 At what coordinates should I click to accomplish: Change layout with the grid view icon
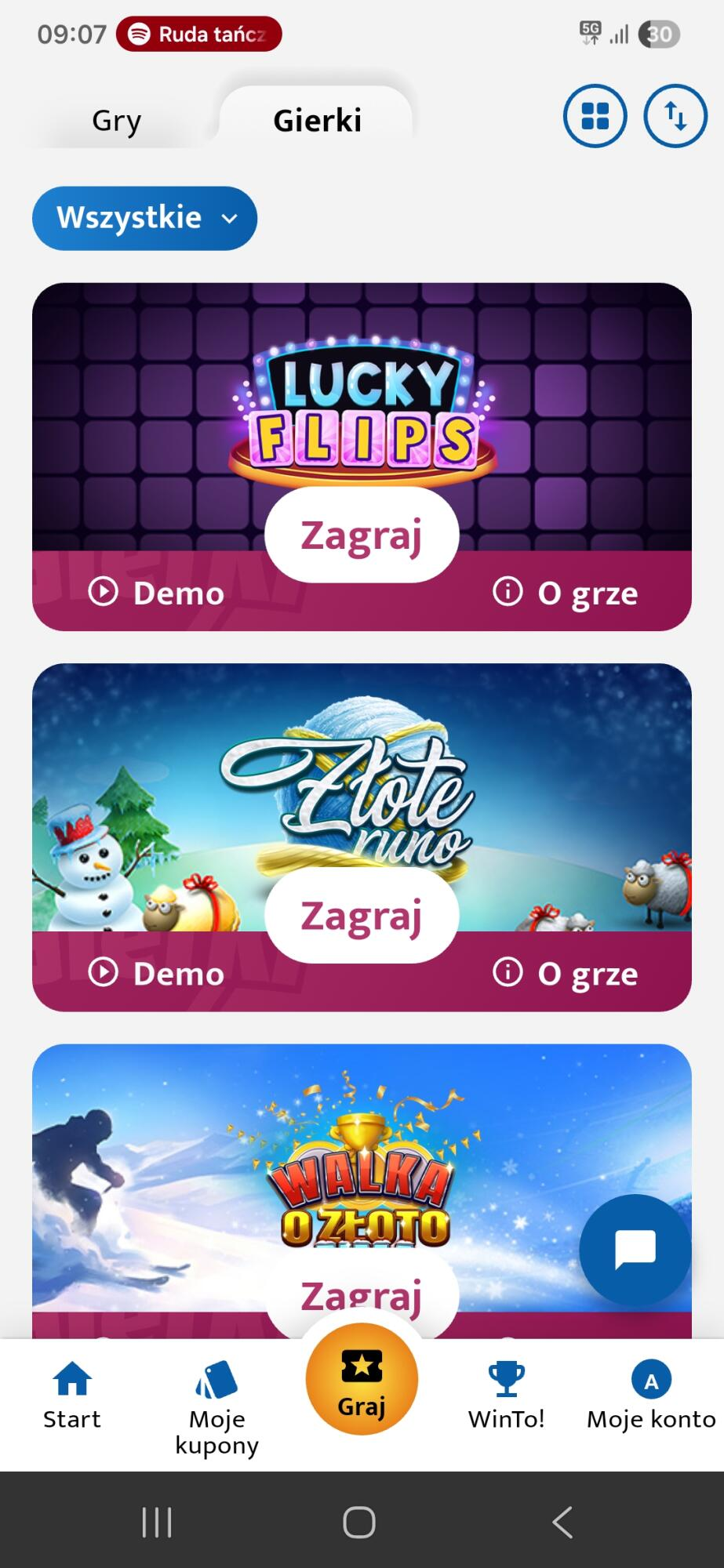tap(595, 116)
